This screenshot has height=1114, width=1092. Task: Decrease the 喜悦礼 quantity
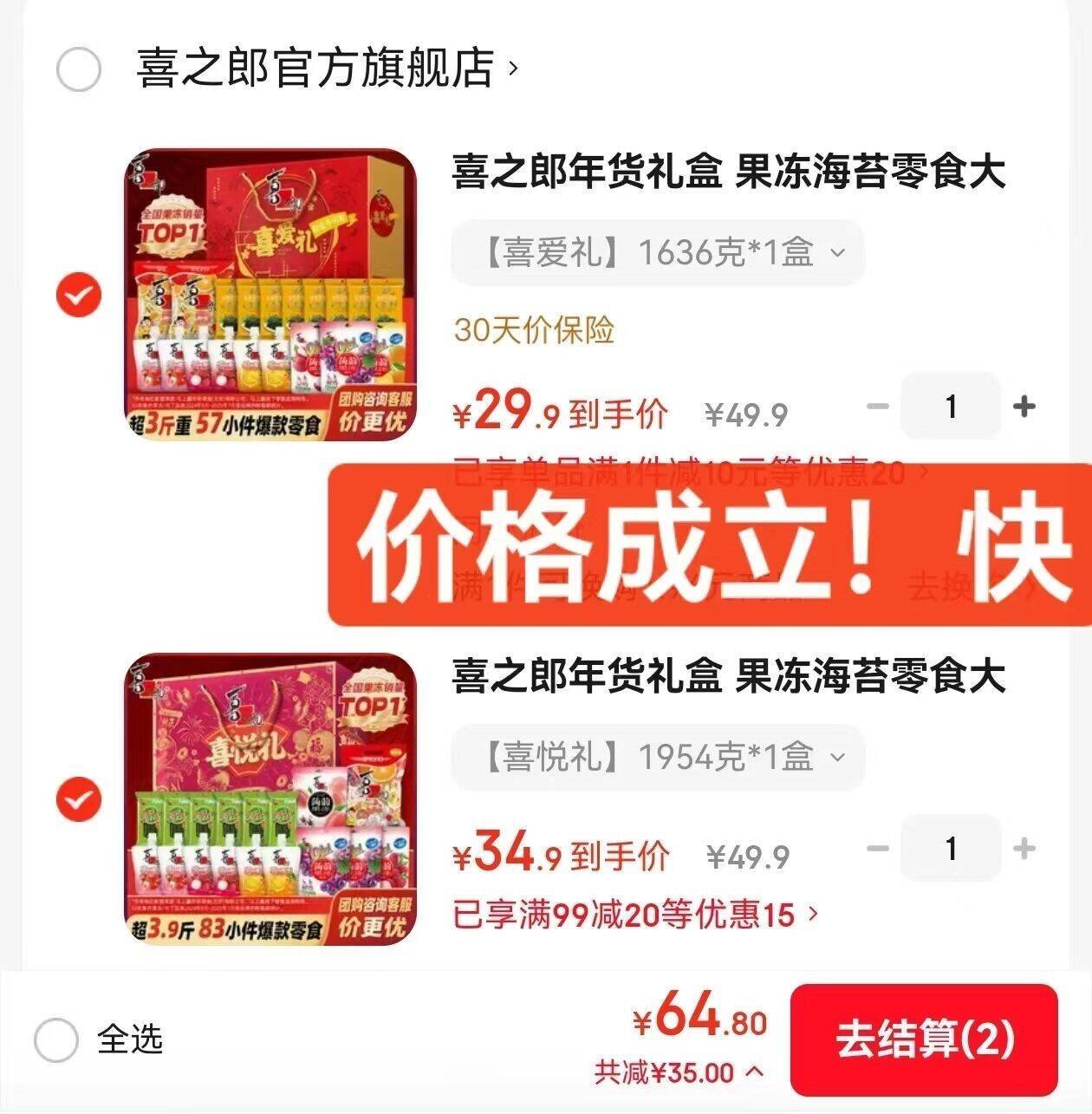(878, 849)
